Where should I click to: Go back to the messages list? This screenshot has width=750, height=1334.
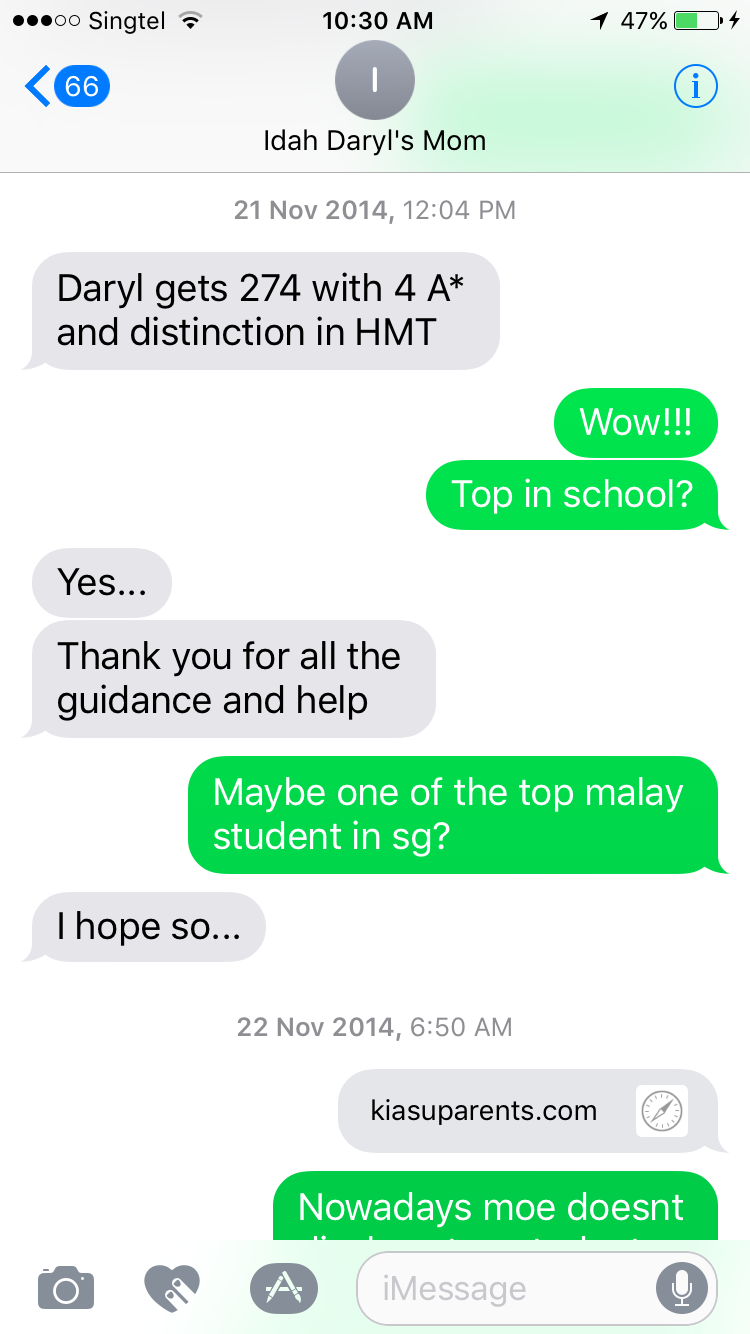pyautogui.click(x=66, y=87)
